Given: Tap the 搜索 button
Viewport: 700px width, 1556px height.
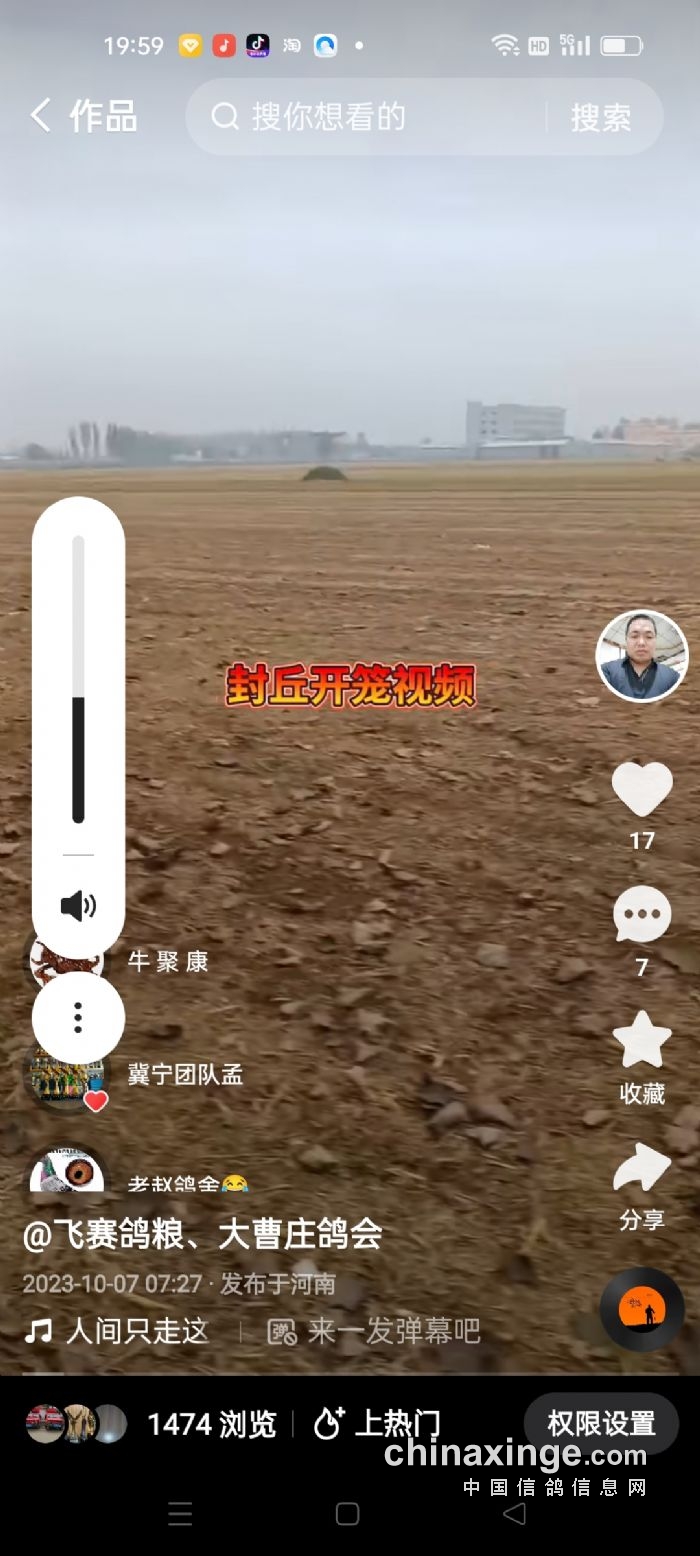Looking at the screenshot, I should coord(601,118).
